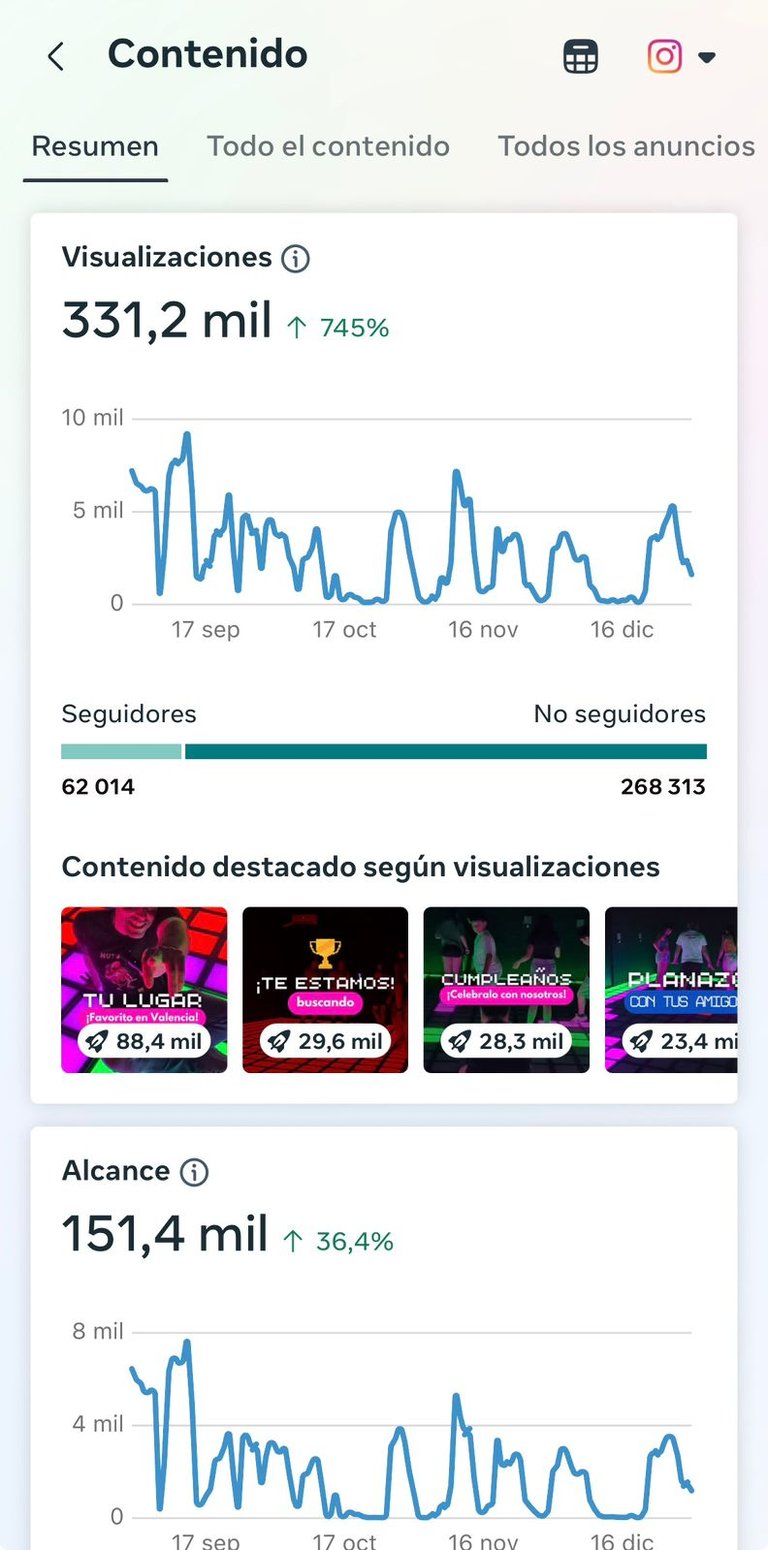Image resolution: width=768 pixels, height=1550 pixels.
Task: Select the 'Resumen' tab
Action: click(95, 146)
